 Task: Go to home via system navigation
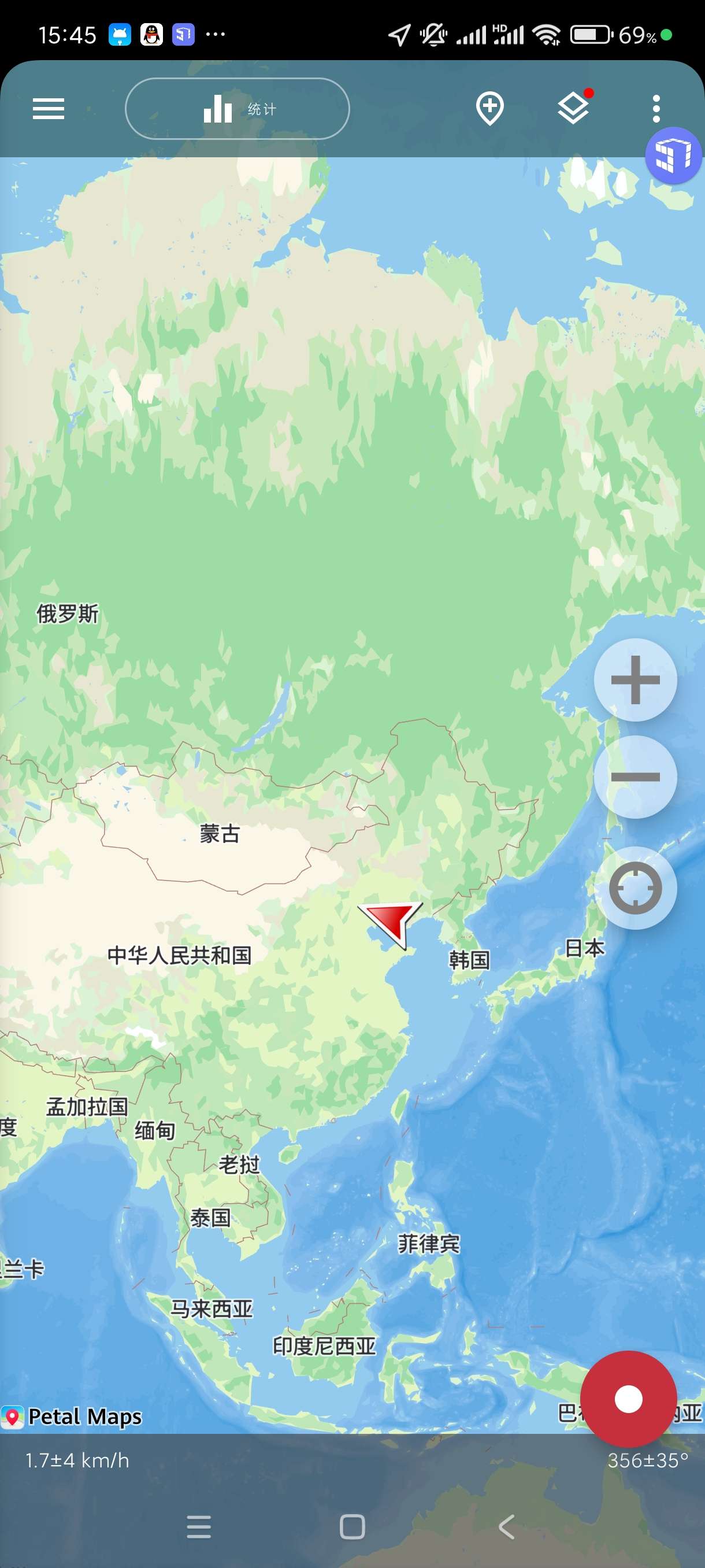[x=352, y=1526]
